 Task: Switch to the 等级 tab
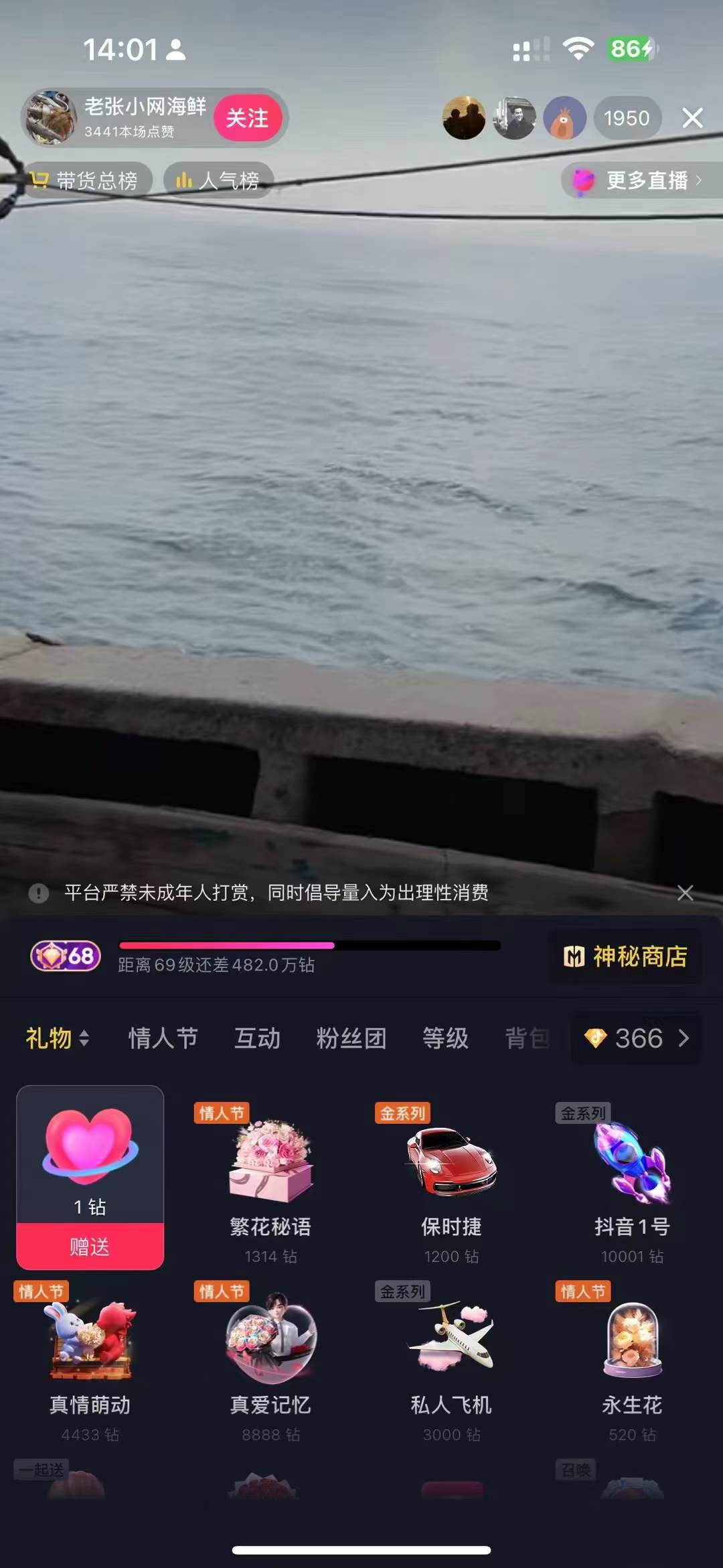click(445, 1038)
